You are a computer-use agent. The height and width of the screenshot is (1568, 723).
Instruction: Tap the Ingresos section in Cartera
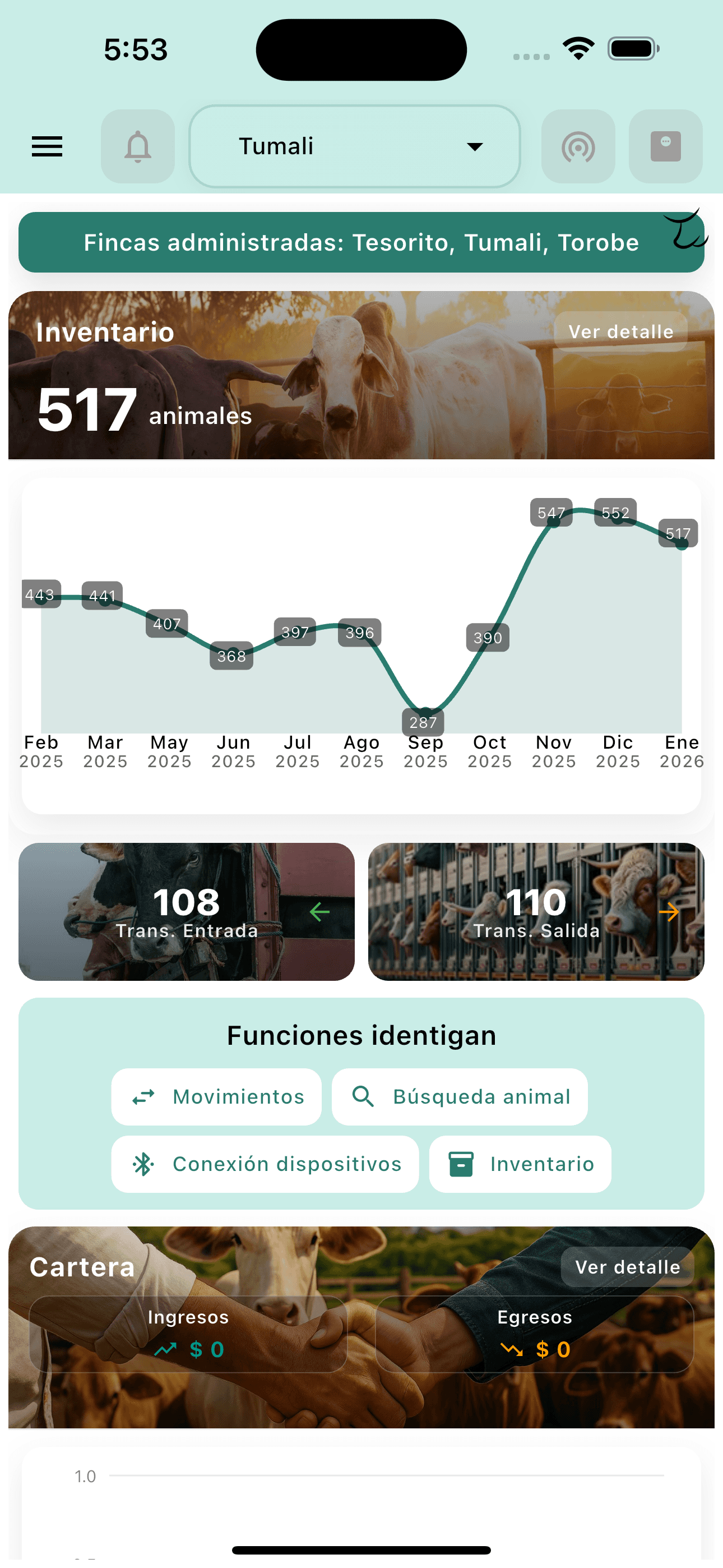188,1333
